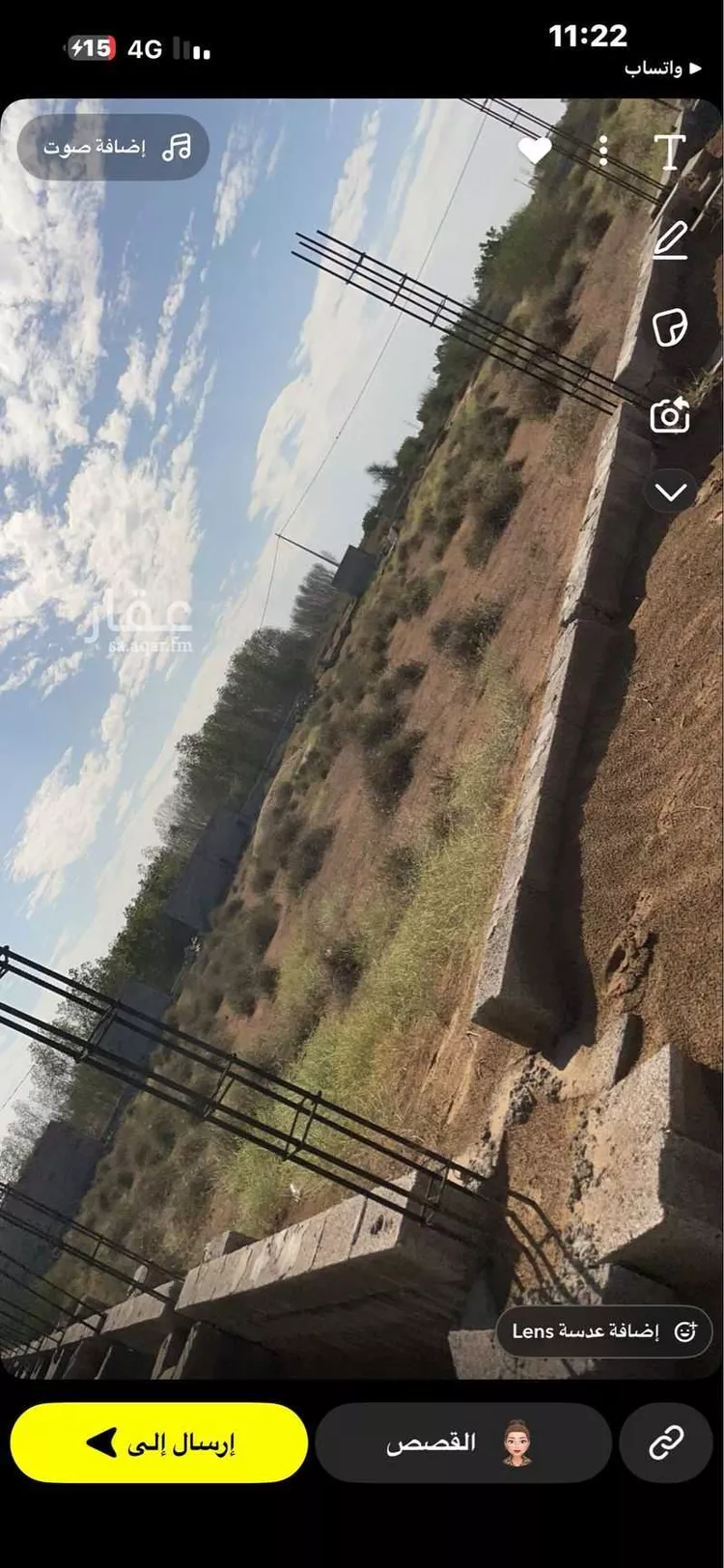Viewport: 724px width, 1568px height.
Task: Open the sticker picker
Action: 670,328
